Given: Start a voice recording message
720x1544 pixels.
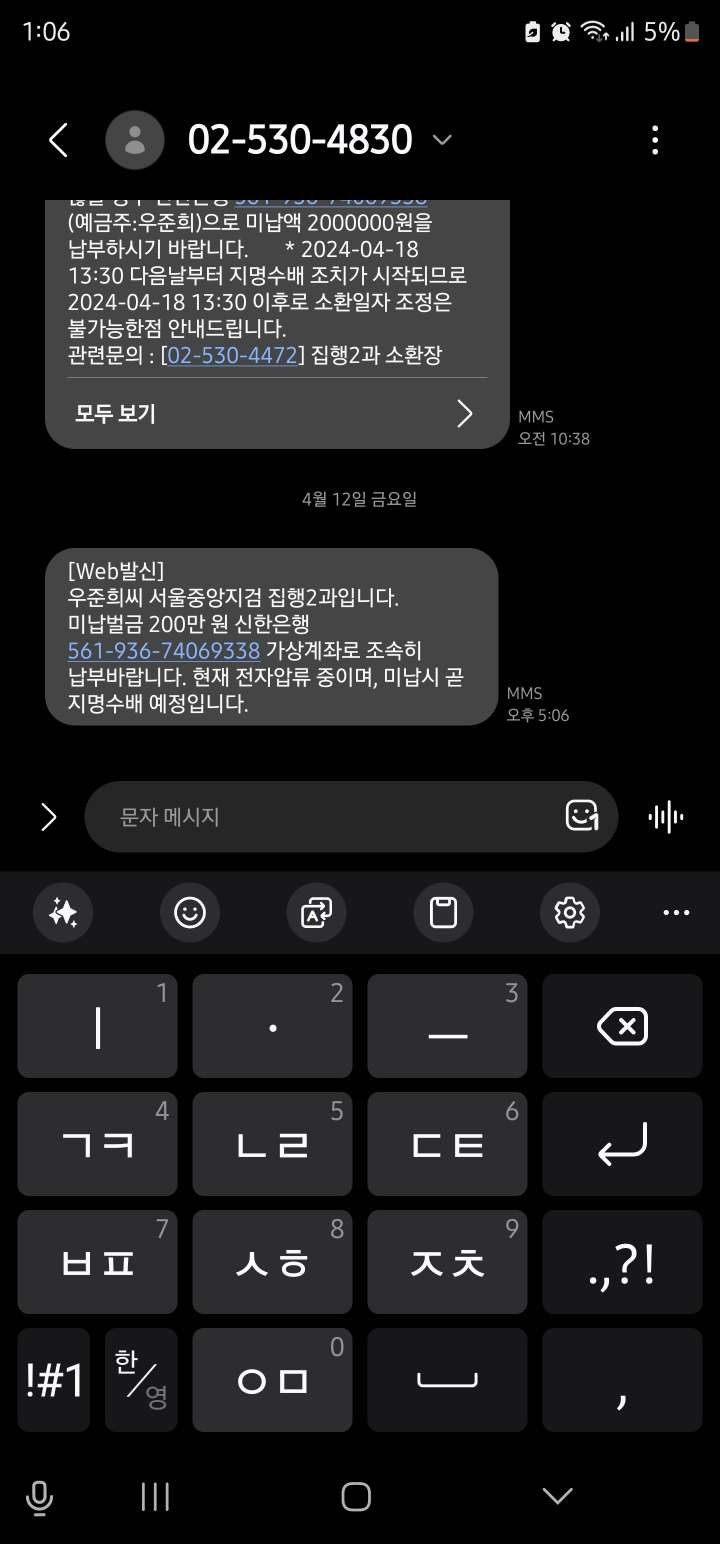Looking at the screenshot, I should [666, 817].
